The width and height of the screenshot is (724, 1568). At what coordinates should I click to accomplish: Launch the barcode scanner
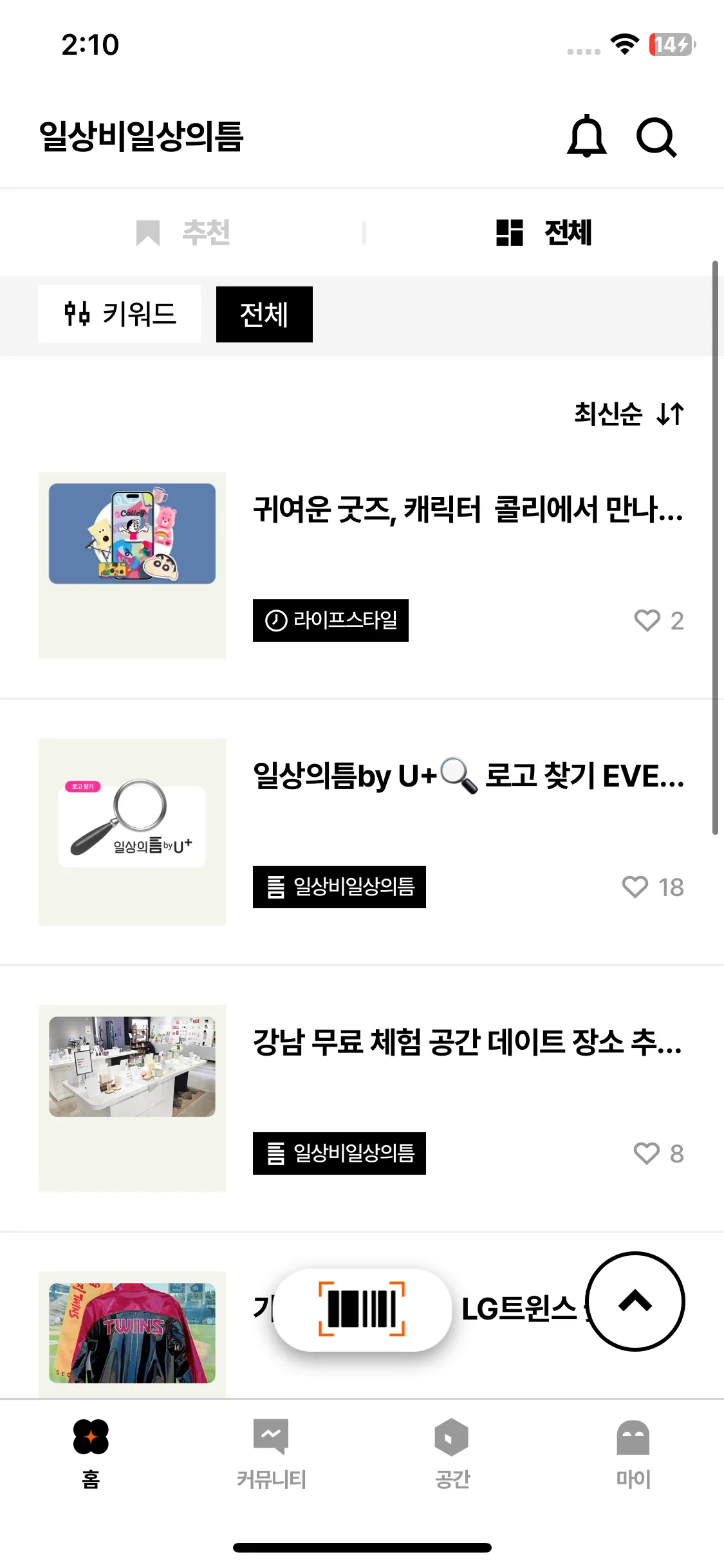coord(362,1309)
